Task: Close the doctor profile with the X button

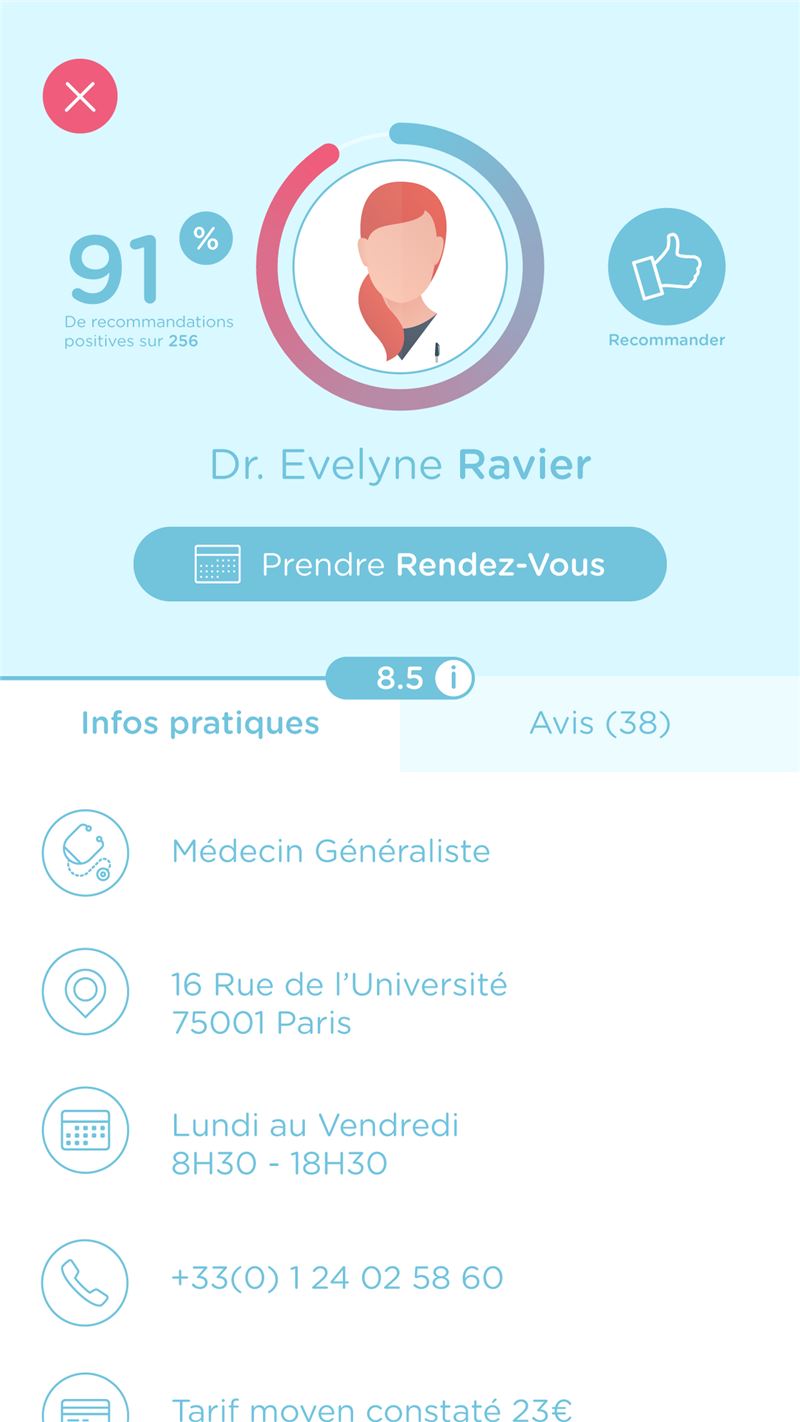Action: tap(80, 97)
